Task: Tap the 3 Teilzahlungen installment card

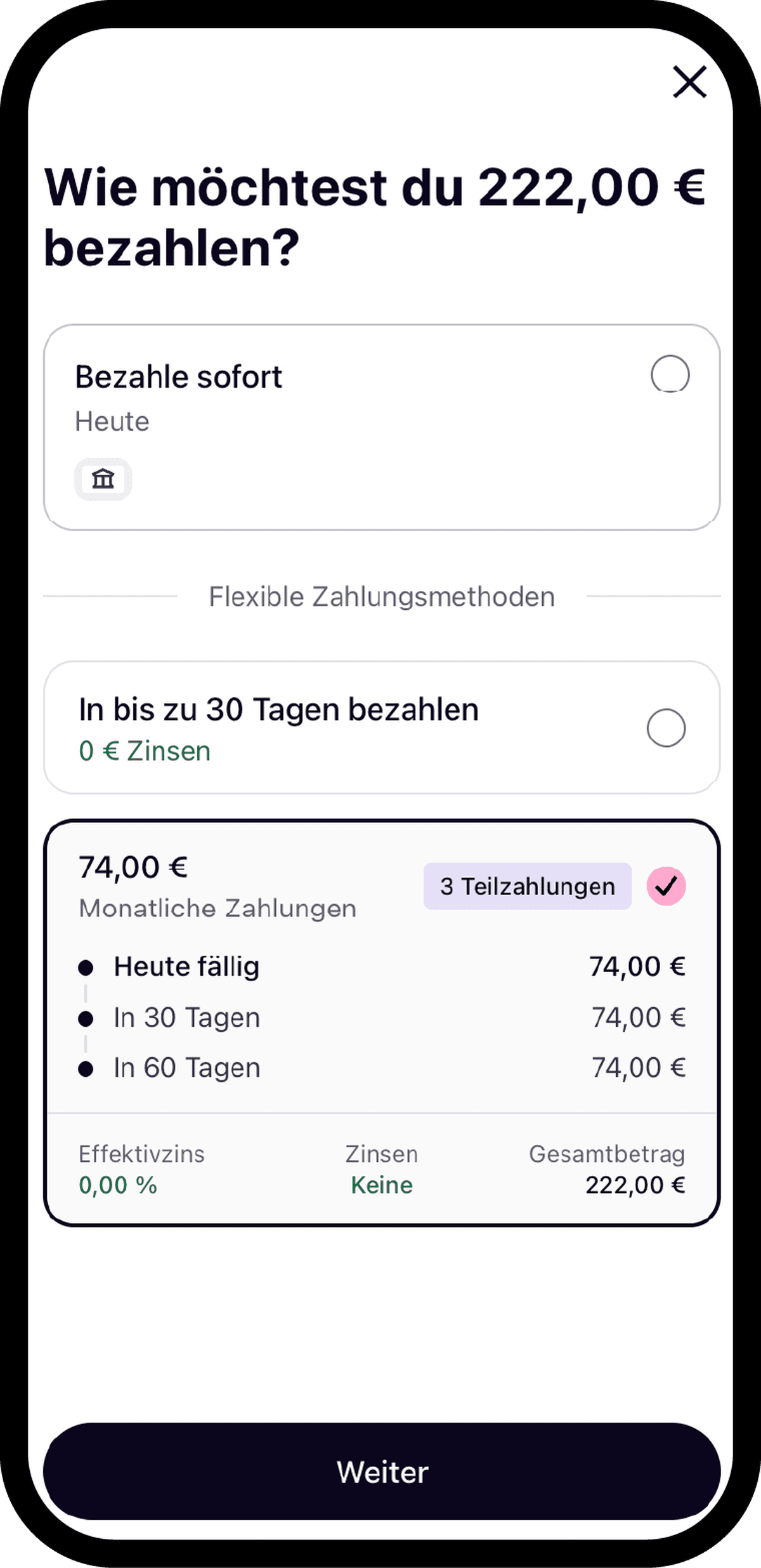Action: (382, 1022)
